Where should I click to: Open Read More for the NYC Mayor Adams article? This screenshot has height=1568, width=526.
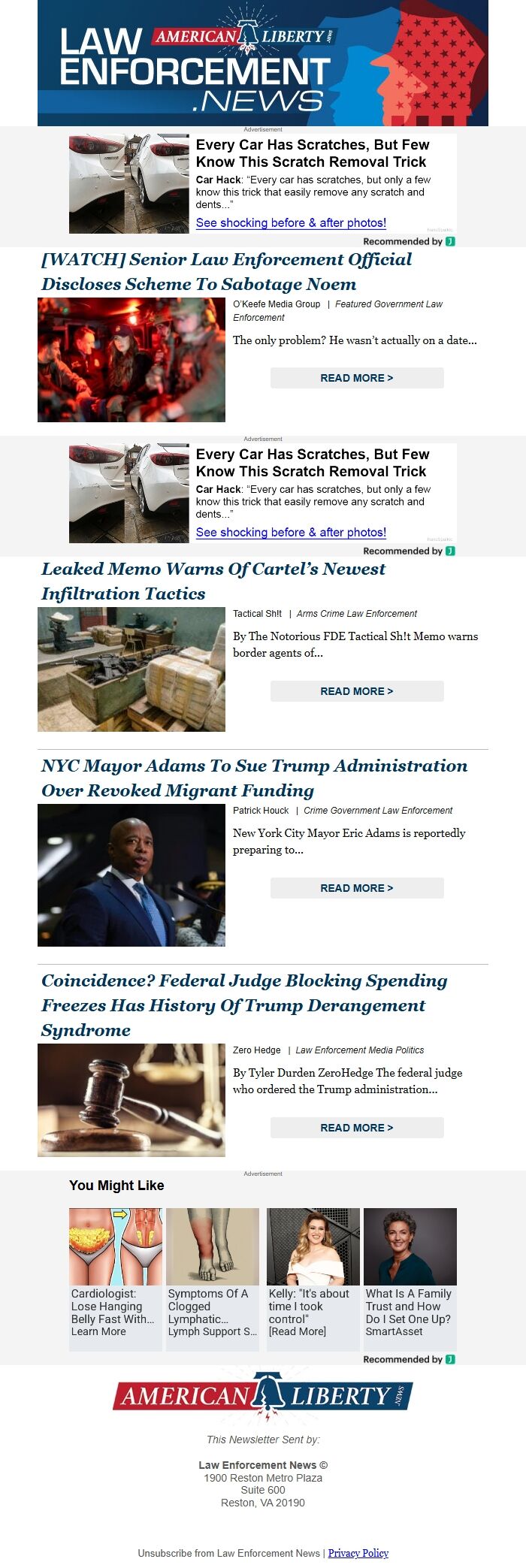click(x=357, y=888)
